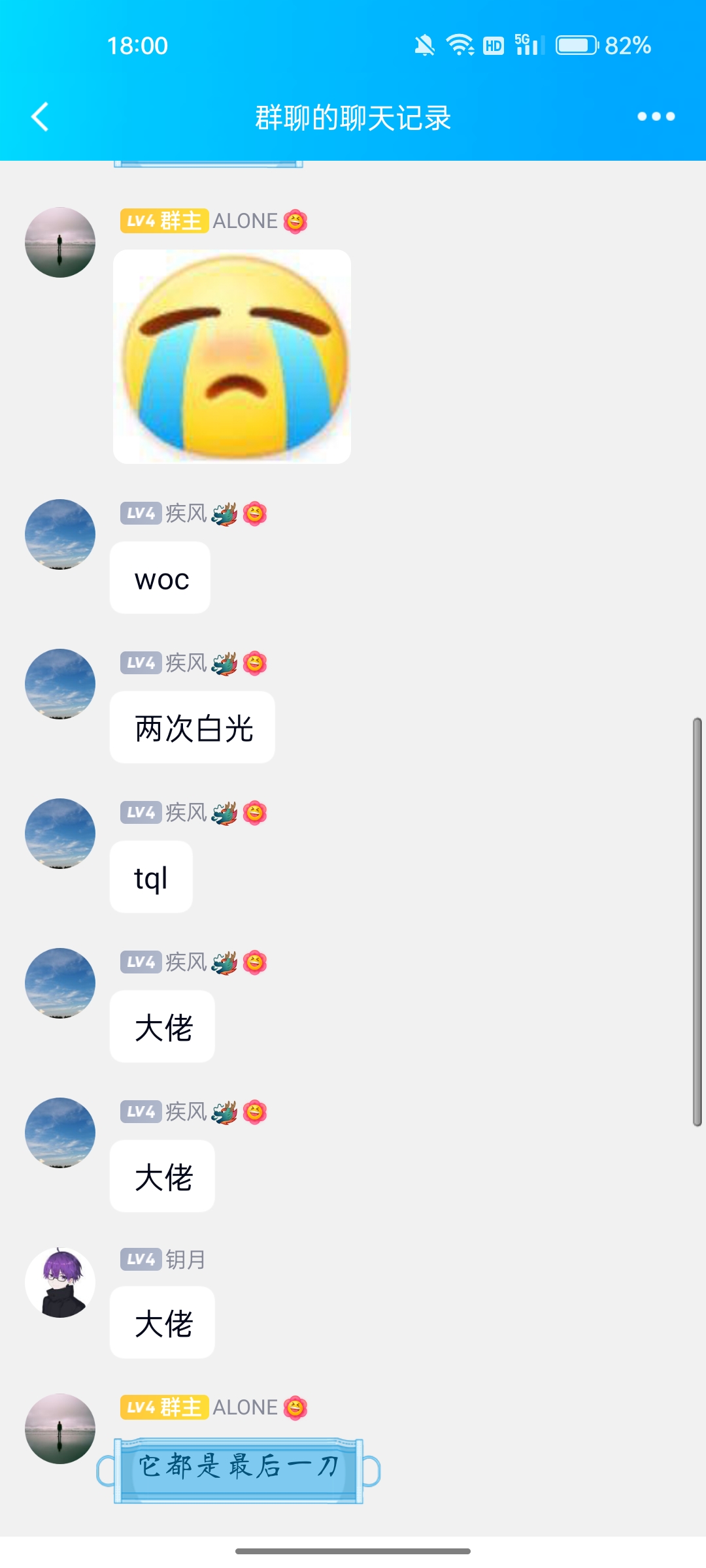Tap ALONE's message 它都是最后一刀
706x1568 pixels.
[x=239, y=1470]
